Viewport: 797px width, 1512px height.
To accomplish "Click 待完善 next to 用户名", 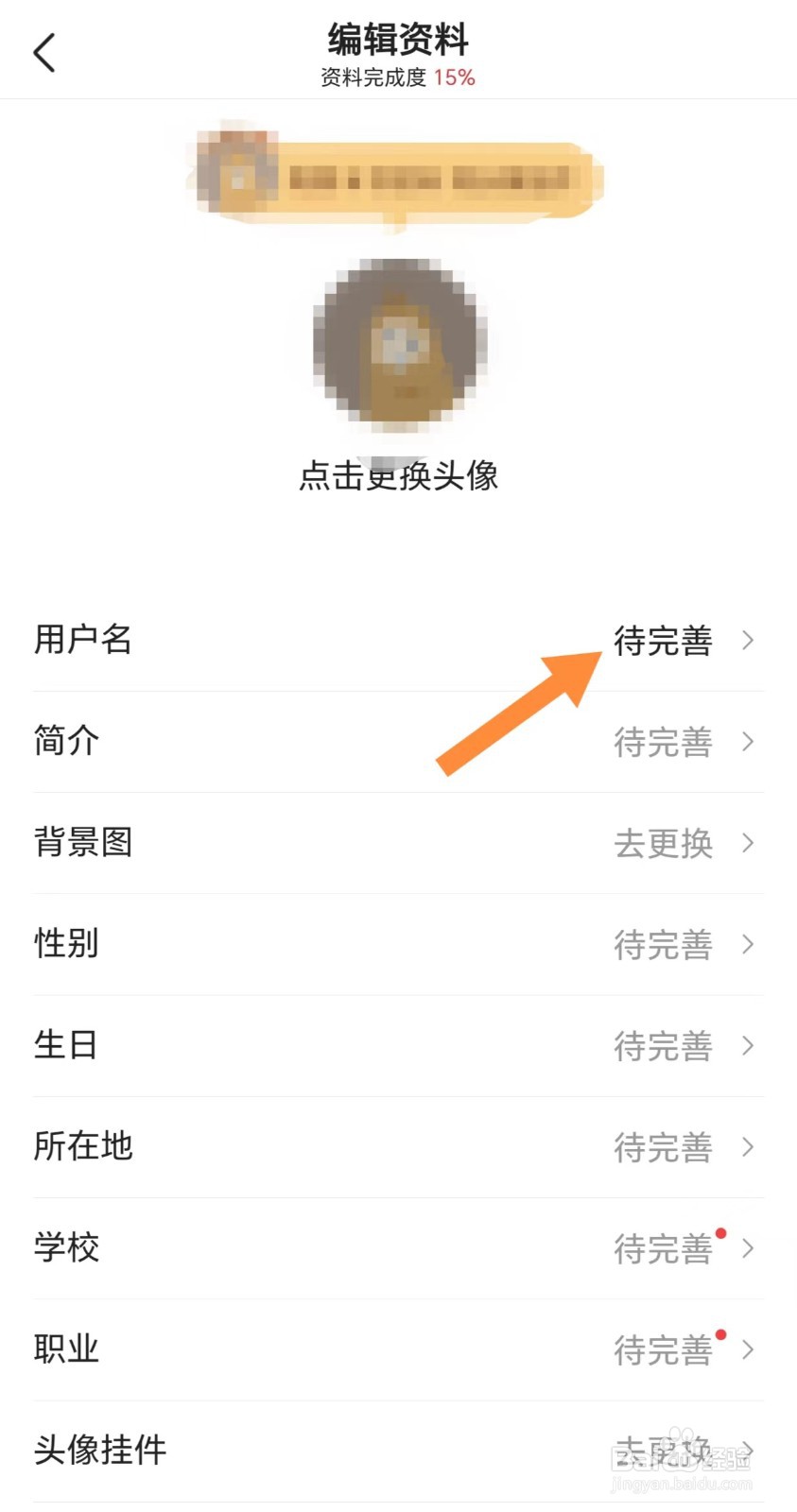I will pyautogui.click(x=663, y=641).
